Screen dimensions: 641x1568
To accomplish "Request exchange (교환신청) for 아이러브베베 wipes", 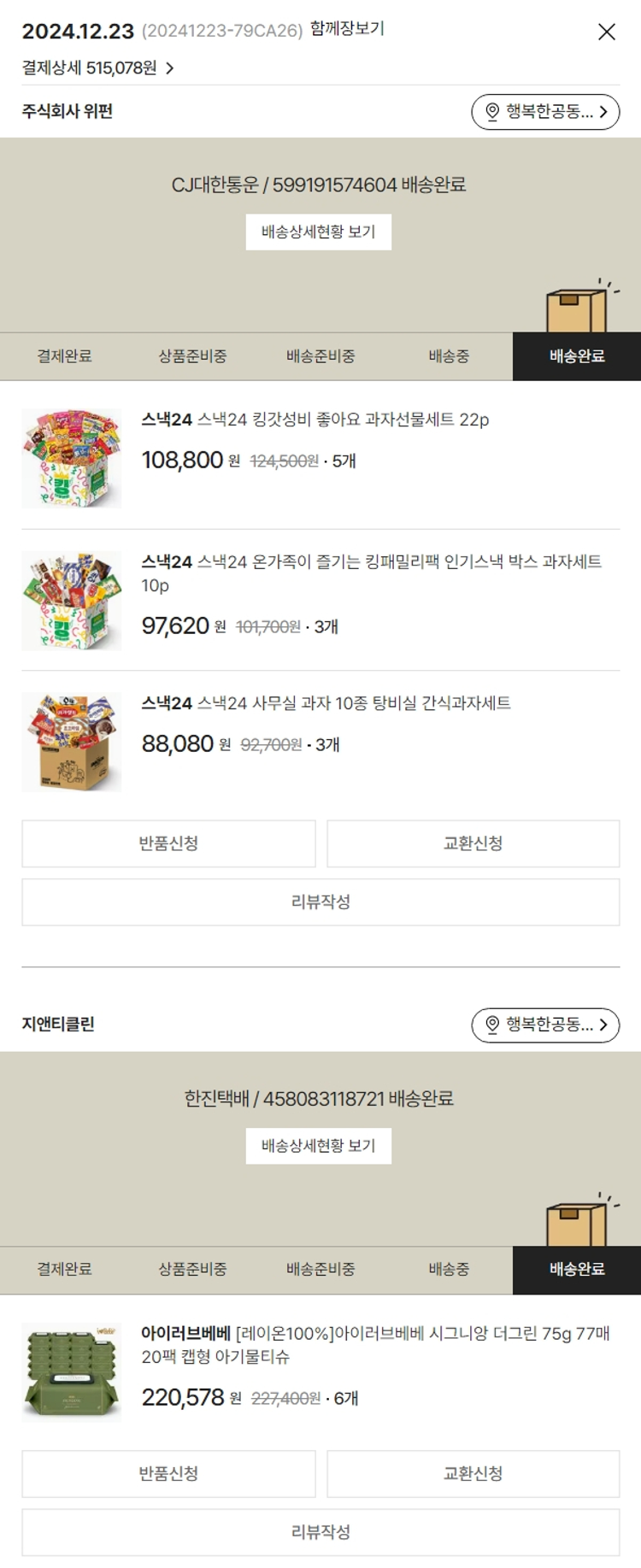I will tap(473, 1473).
